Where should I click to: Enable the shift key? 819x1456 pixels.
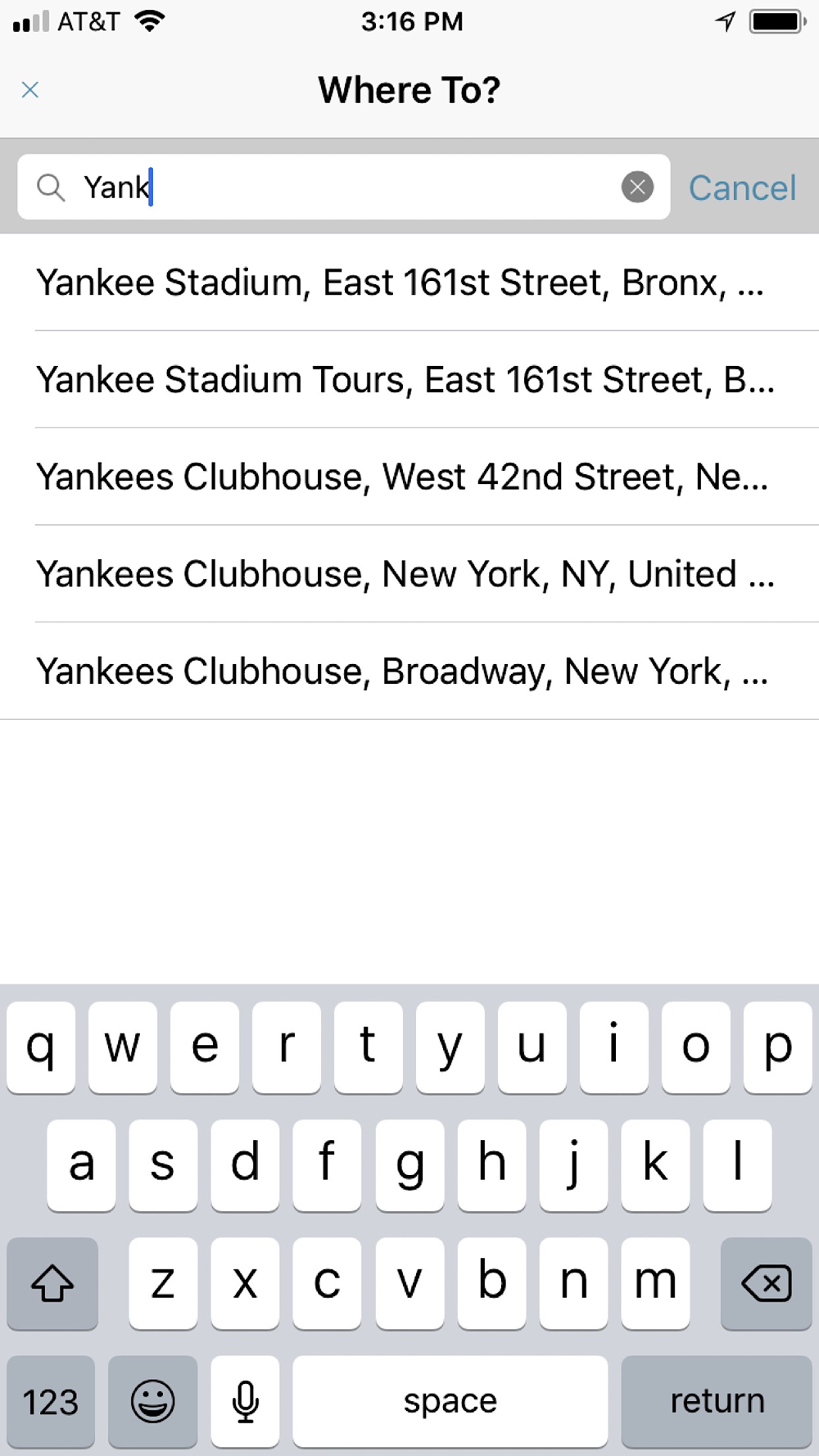[52, 1283]
